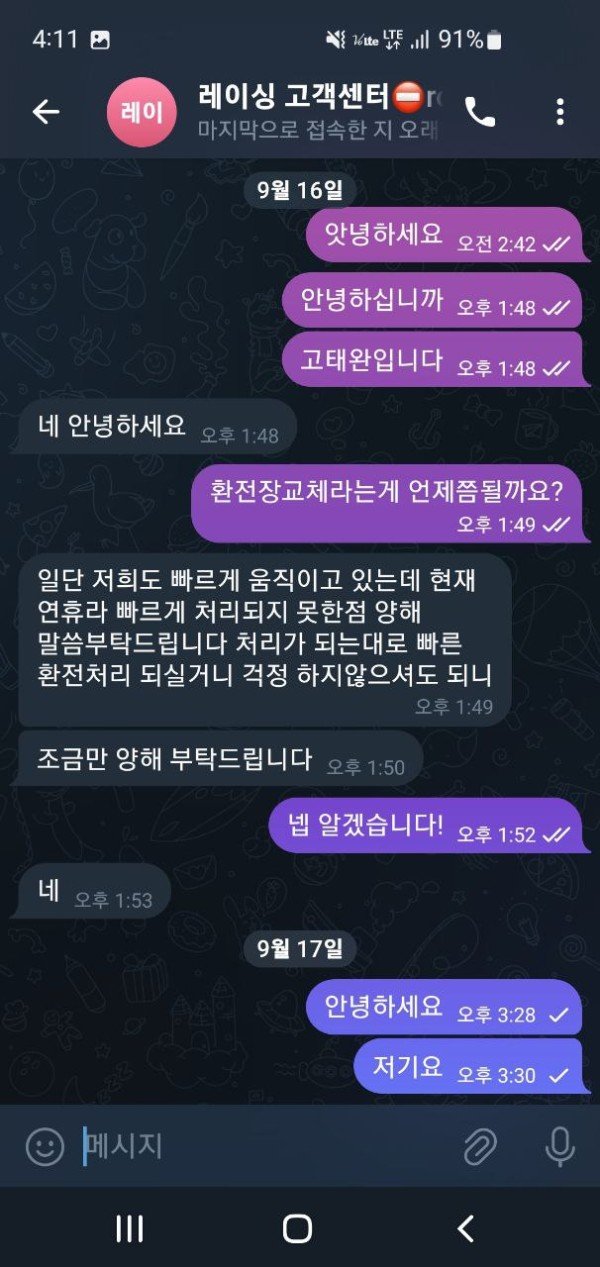Tap the system home button
Screen dimensions: 600x1267
(298, 1228)
